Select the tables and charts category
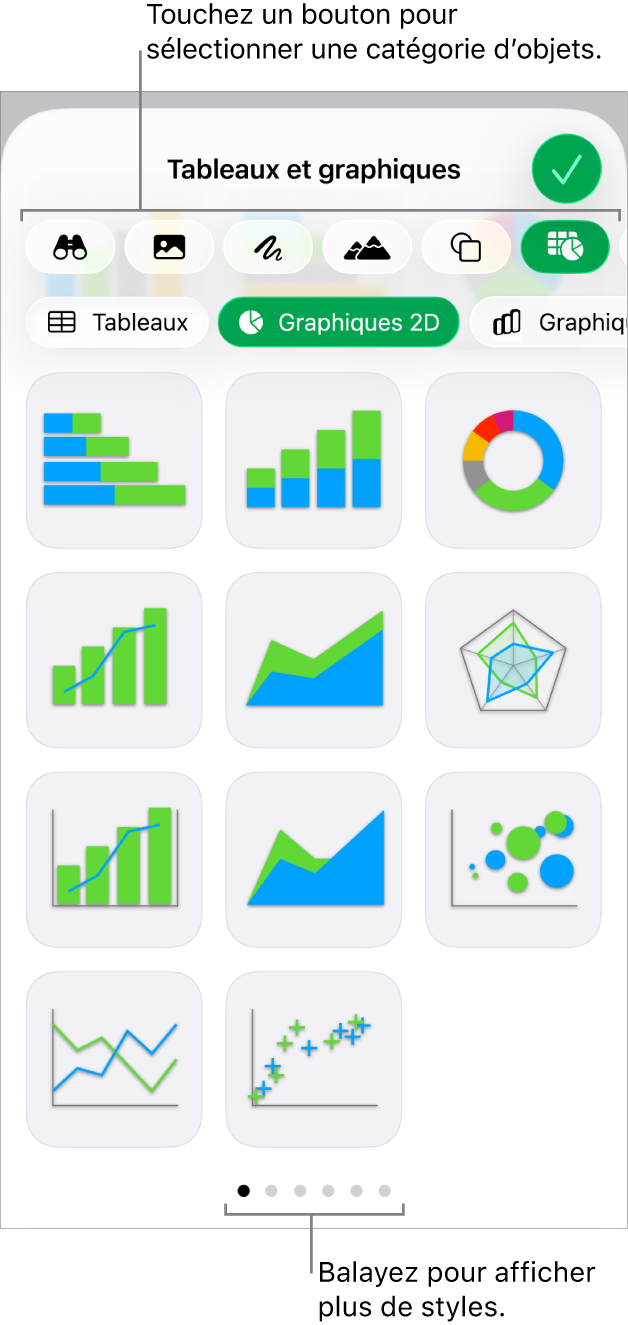 pyautogui.click(x=565, y=247)
